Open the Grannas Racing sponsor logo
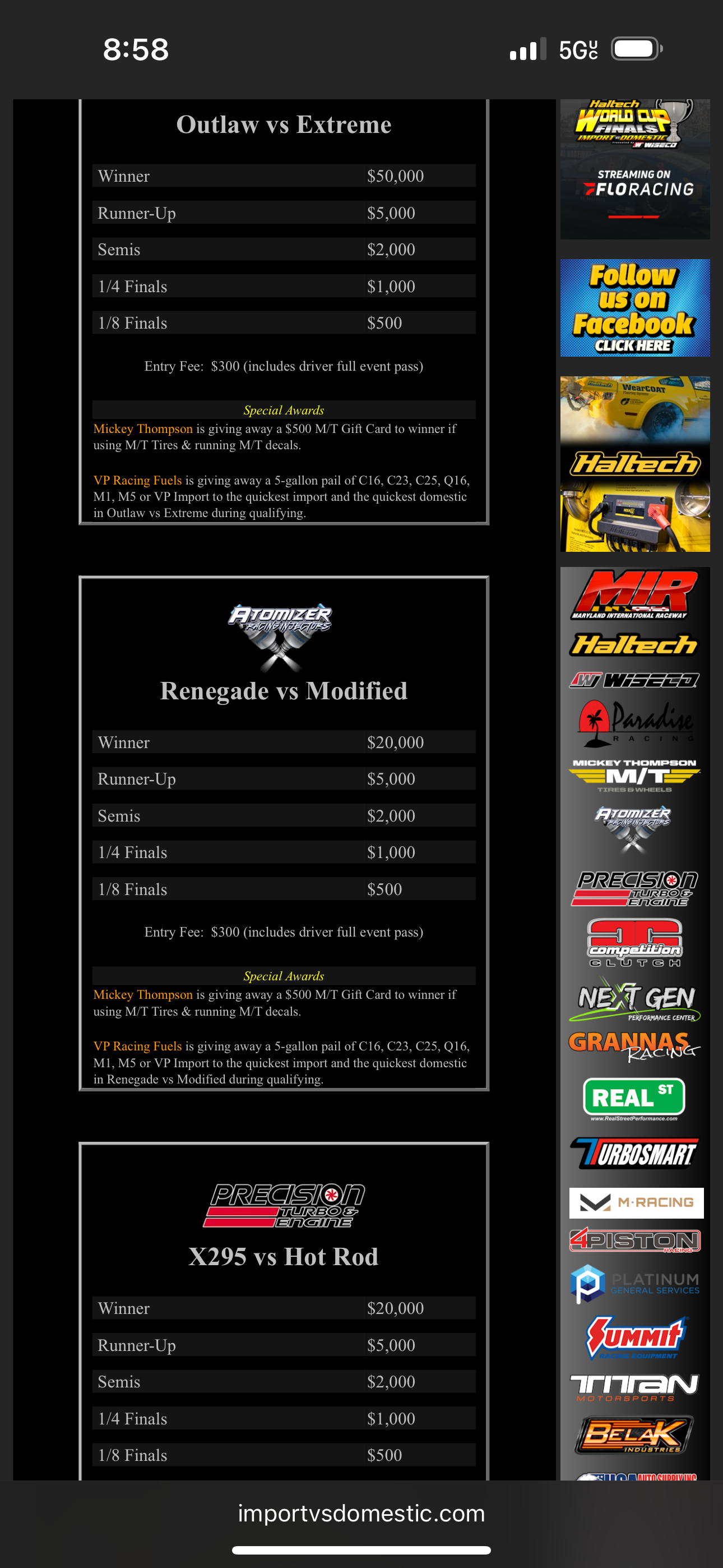 click(634, 1045)
